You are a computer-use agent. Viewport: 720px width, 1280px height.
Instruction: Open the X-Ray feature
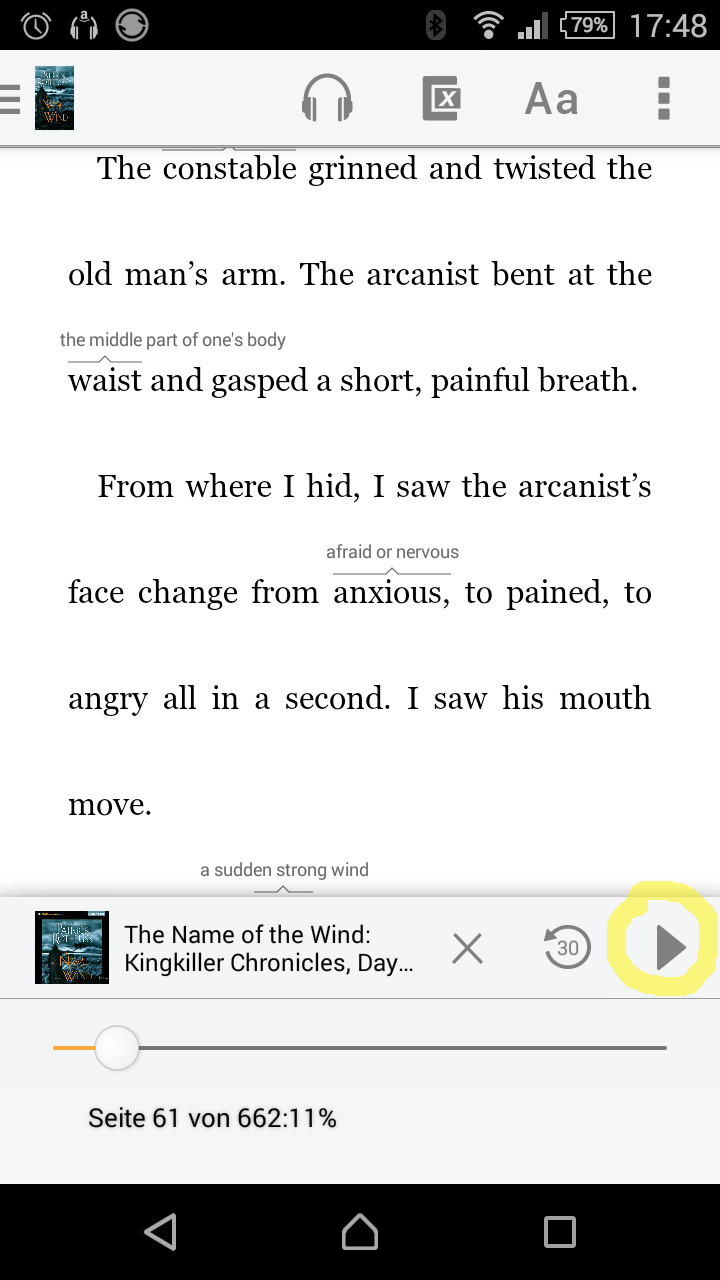[x=441, y=99]
